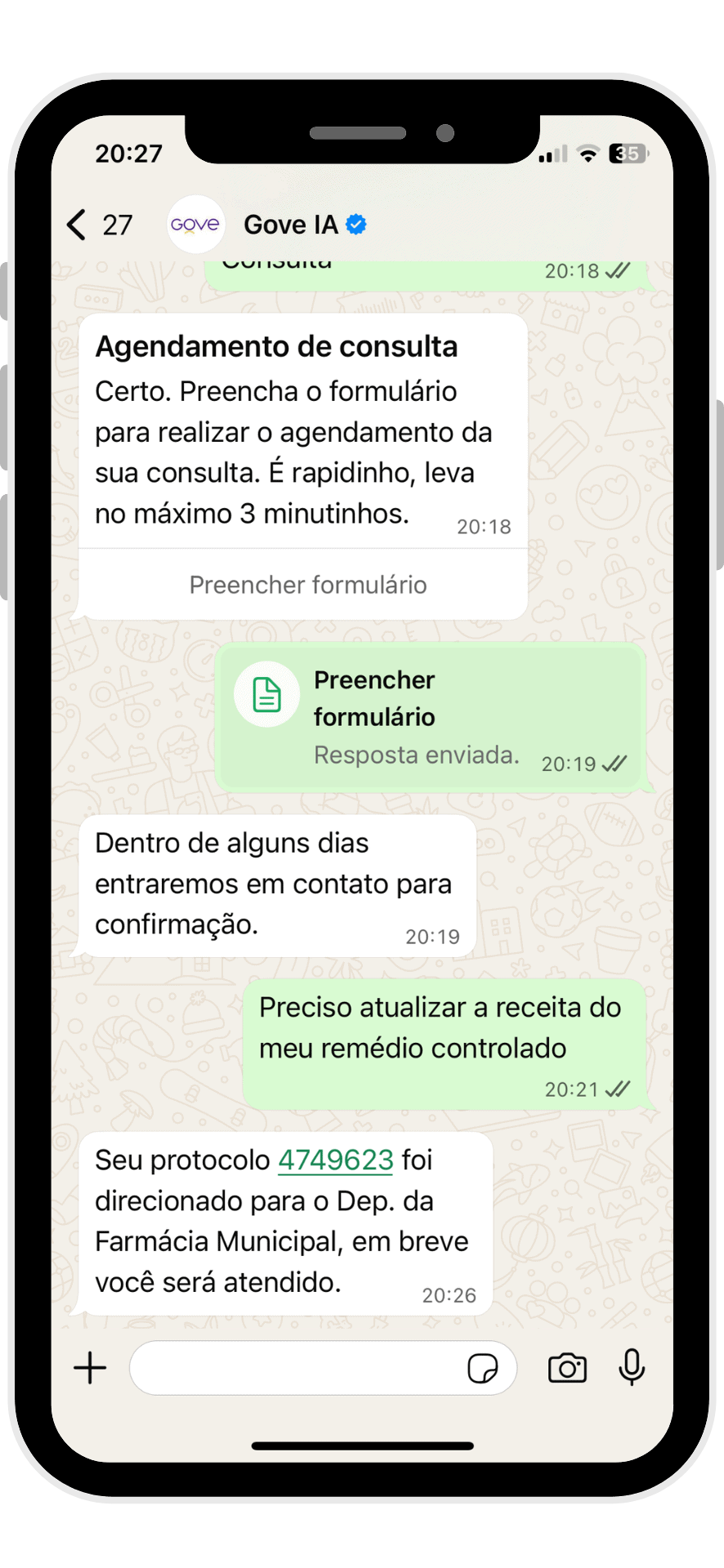Focus the message input field

294,1368
